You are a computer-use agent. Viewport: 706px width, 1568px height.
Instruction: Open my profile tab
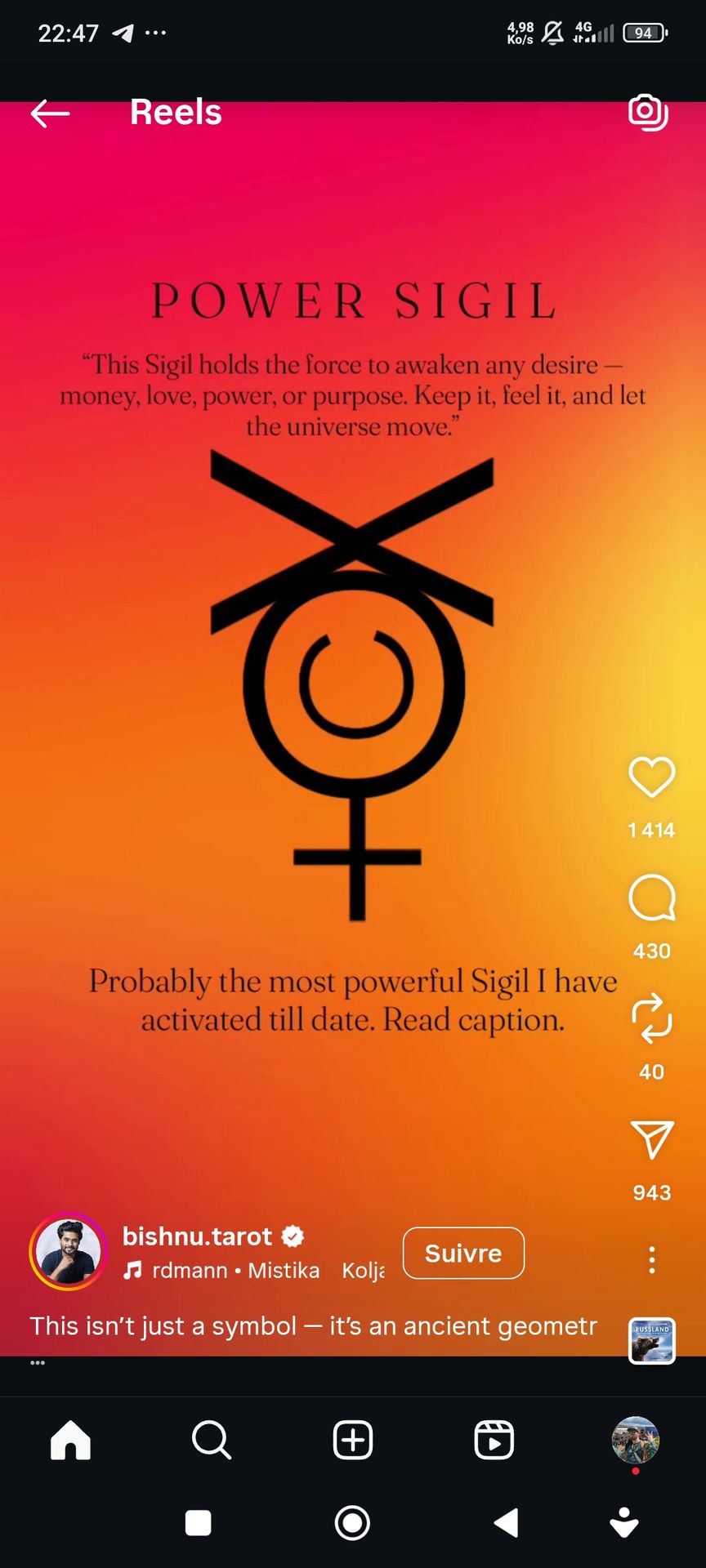point(635,1440)
